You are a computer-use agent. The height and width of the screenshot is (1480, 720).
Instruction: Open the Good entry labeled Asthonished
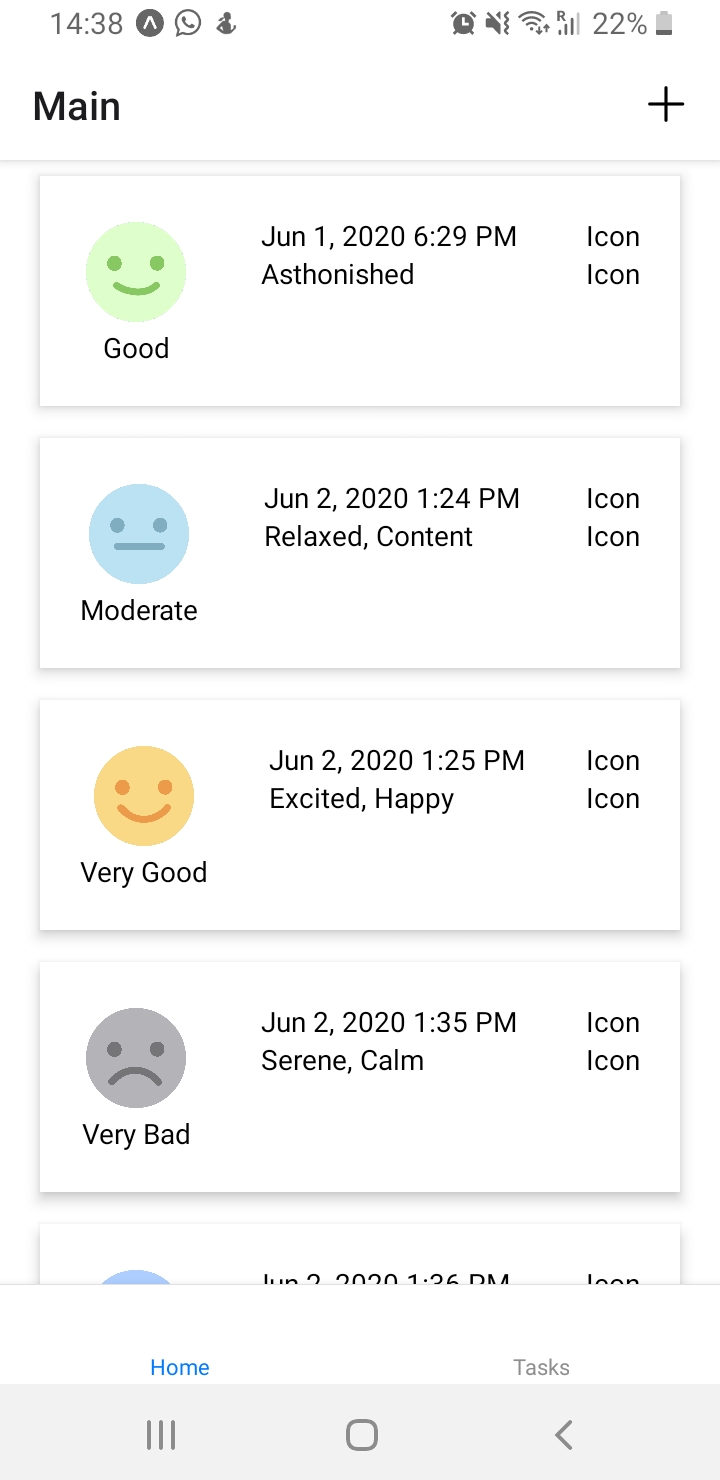[x=360, y=291]
